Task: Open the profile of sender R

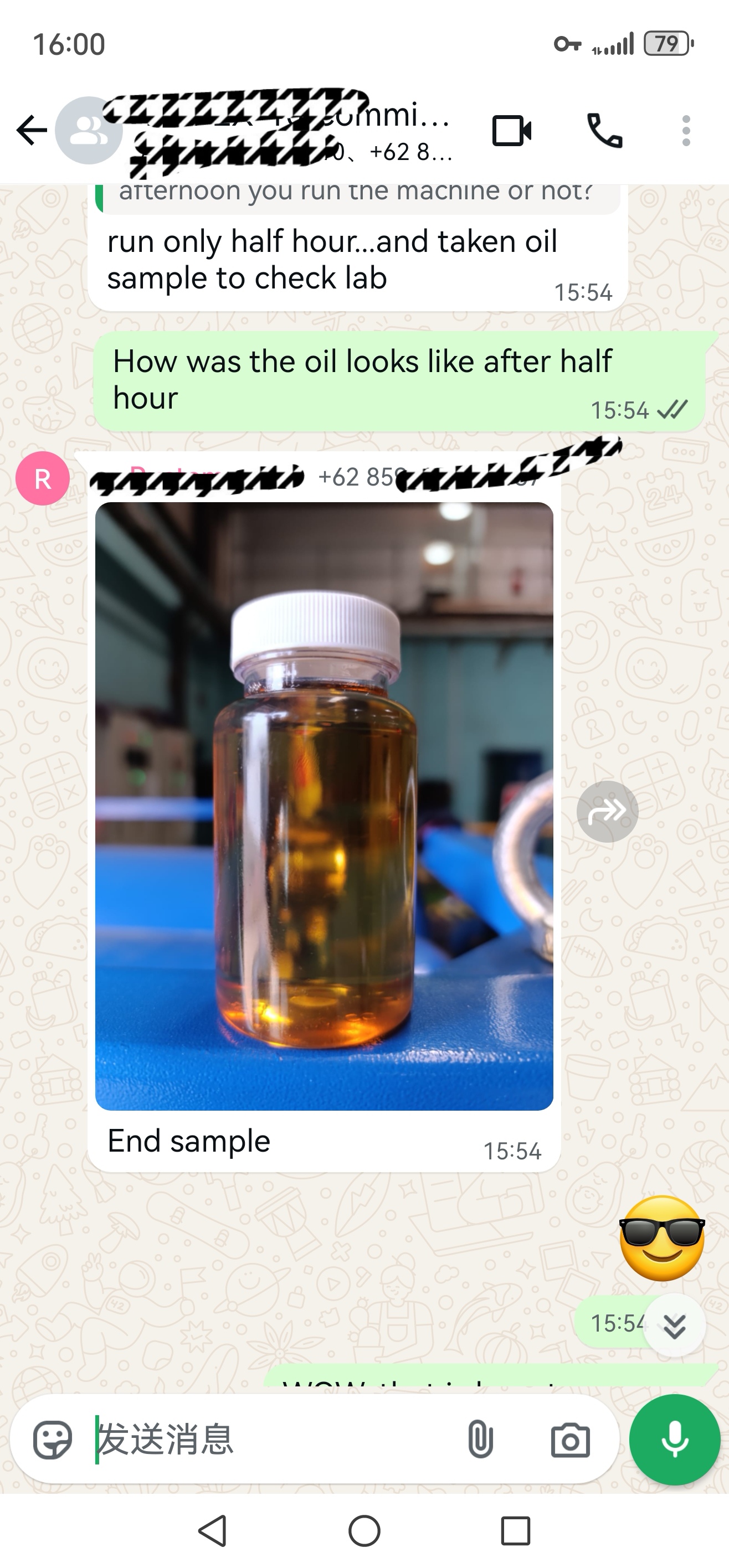Action: click(43, 478)
